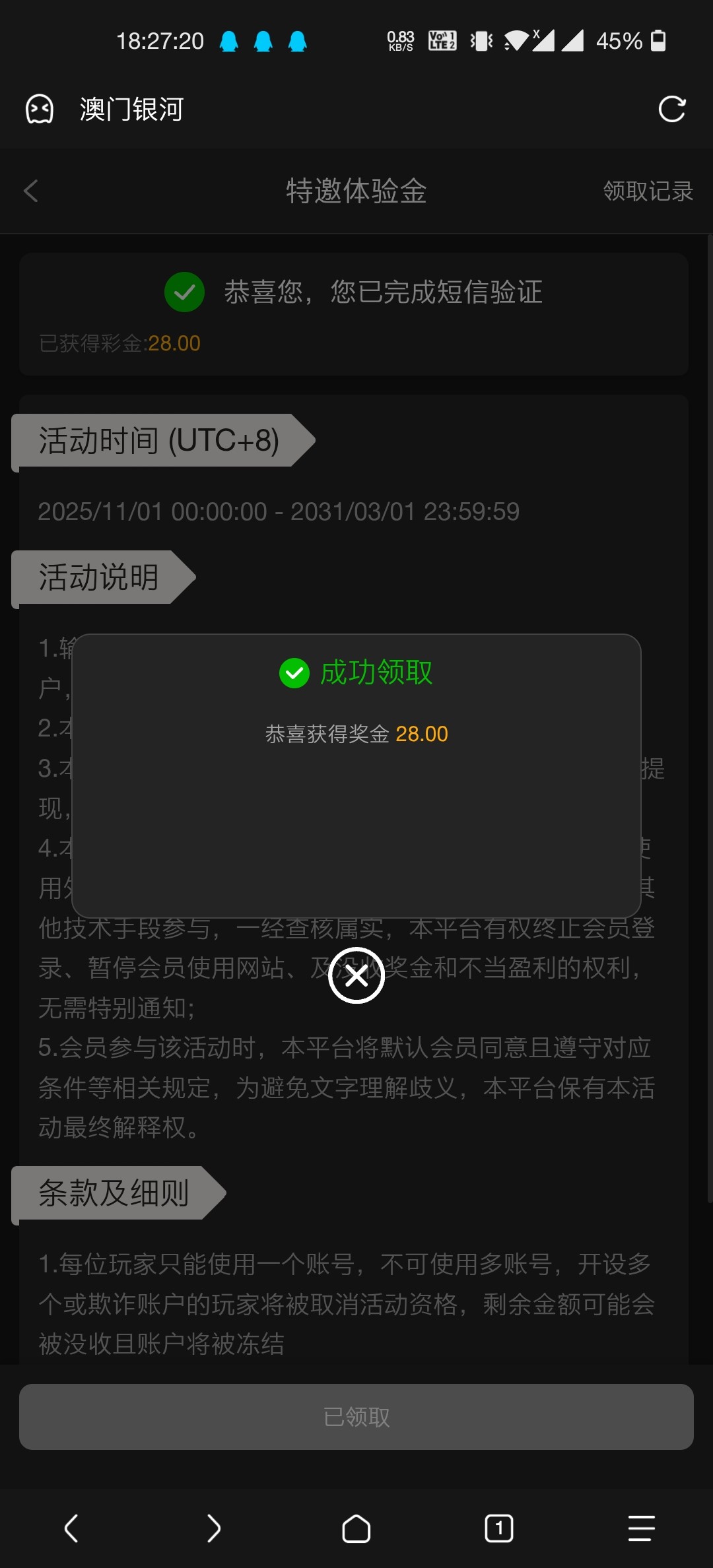This screenshot has height=1568, width=713.
Task: Dismiss the 成功领取 popup with the X
Action: click(x=356, y=975)
